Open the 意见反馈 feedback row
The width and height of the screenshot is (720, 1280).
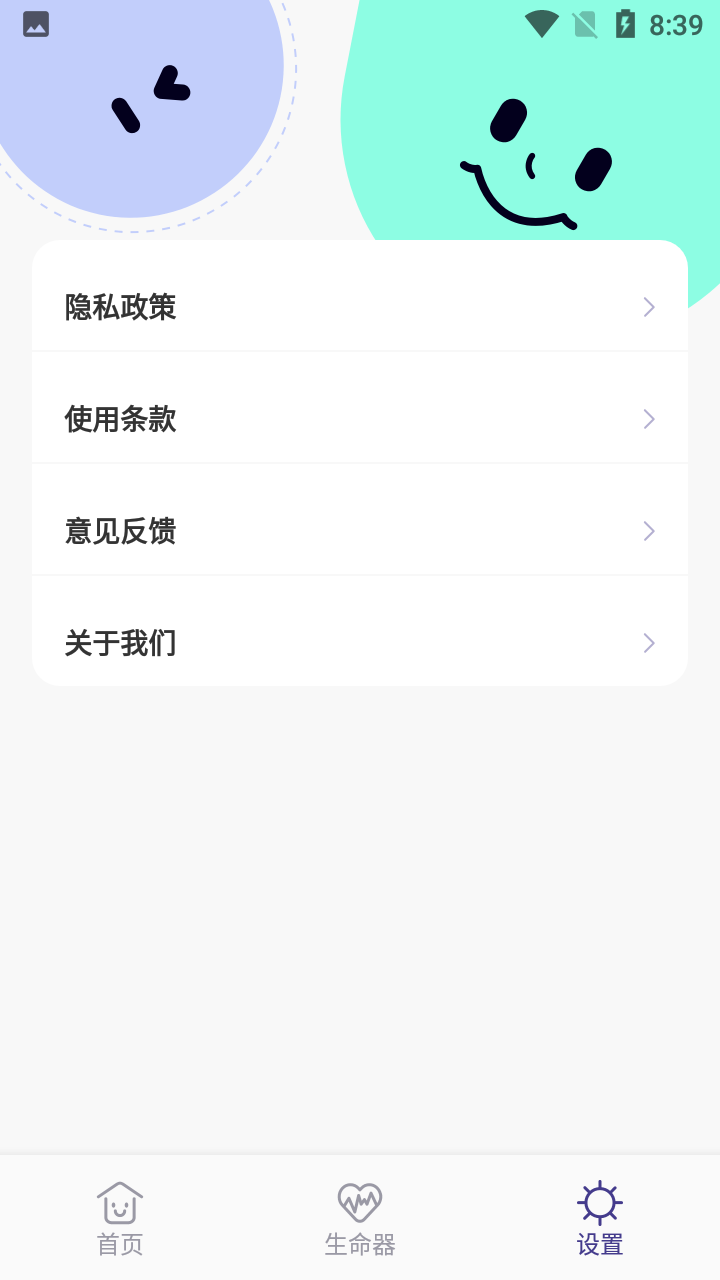click(360, 531)
